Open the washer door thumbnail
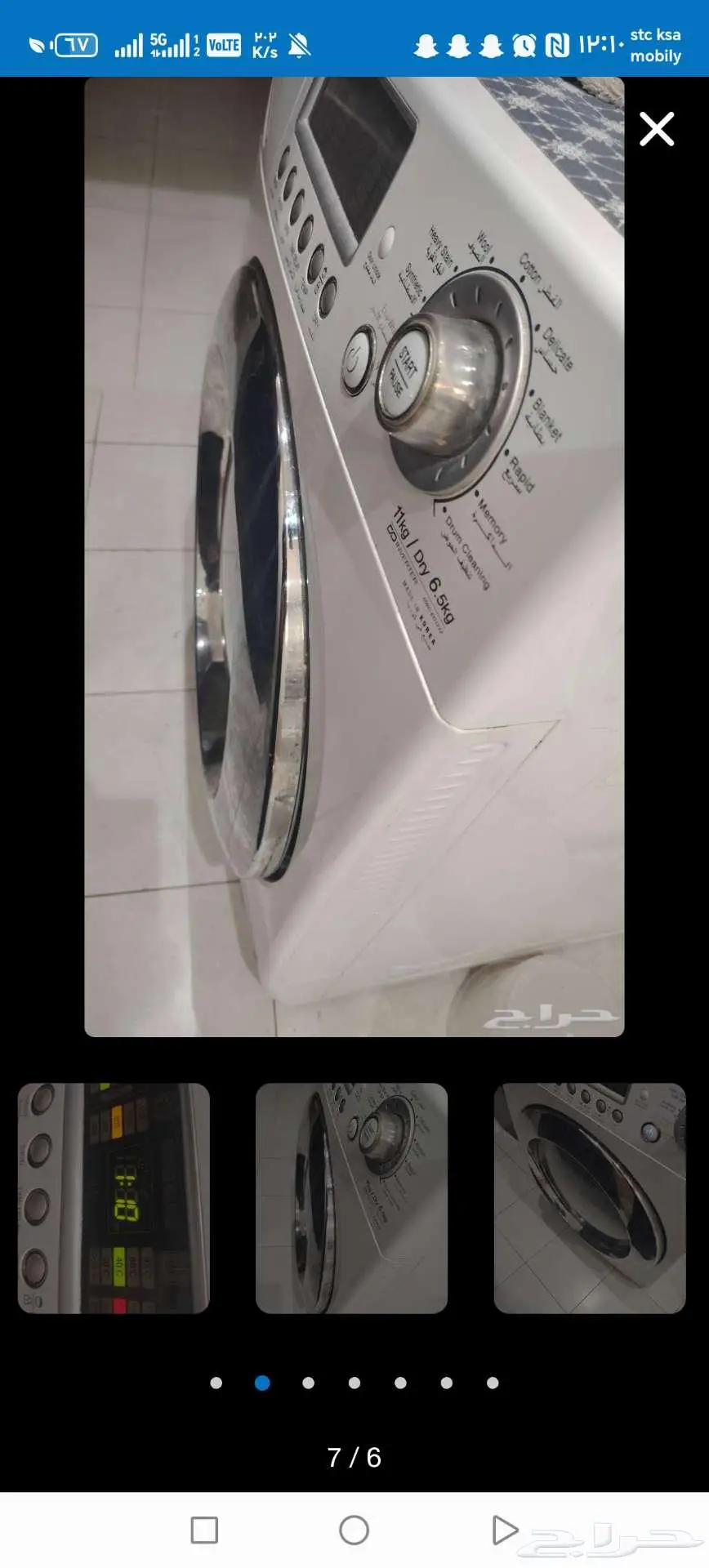Screen dimensions: 709x1568 (x=589, y=1197)
